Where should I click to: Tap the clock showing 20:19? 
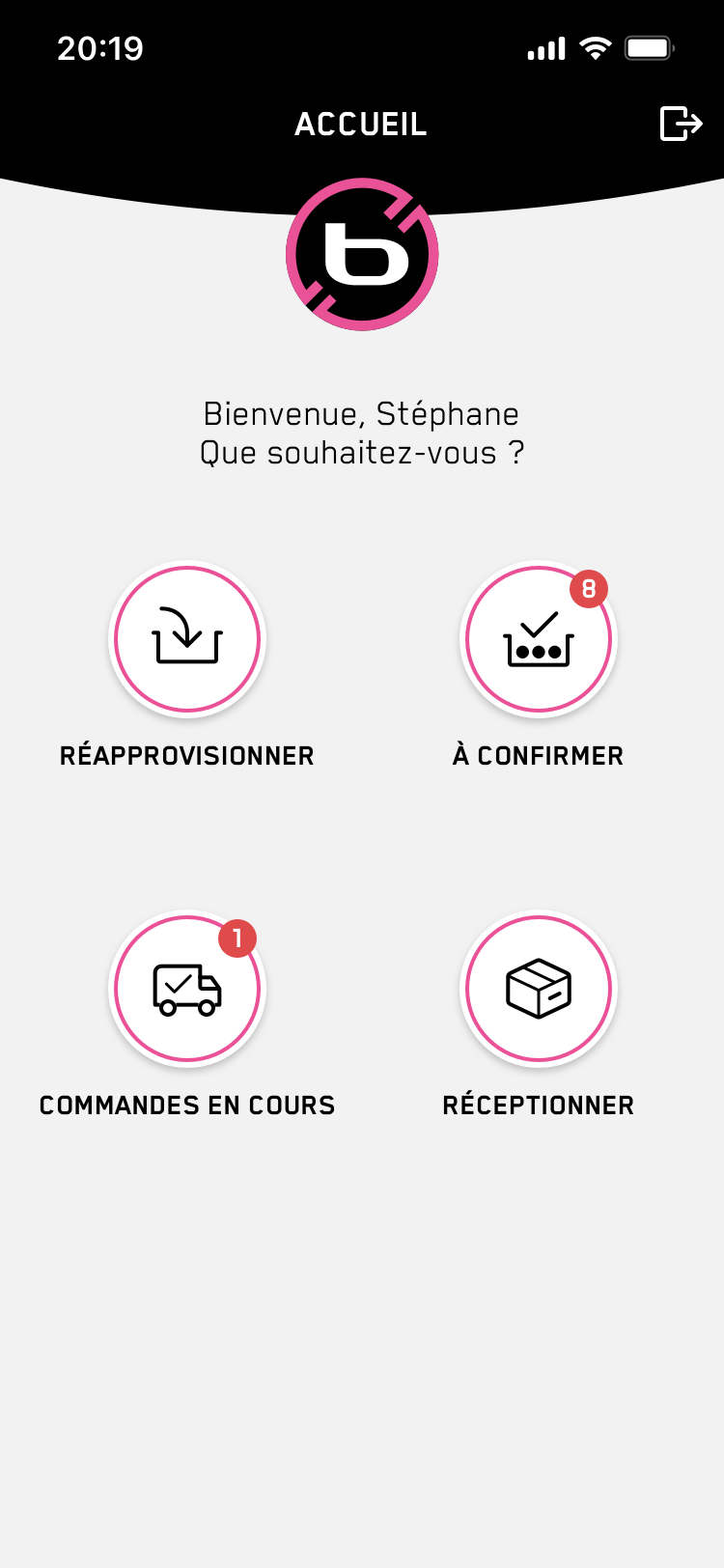(x=100, y=46)
